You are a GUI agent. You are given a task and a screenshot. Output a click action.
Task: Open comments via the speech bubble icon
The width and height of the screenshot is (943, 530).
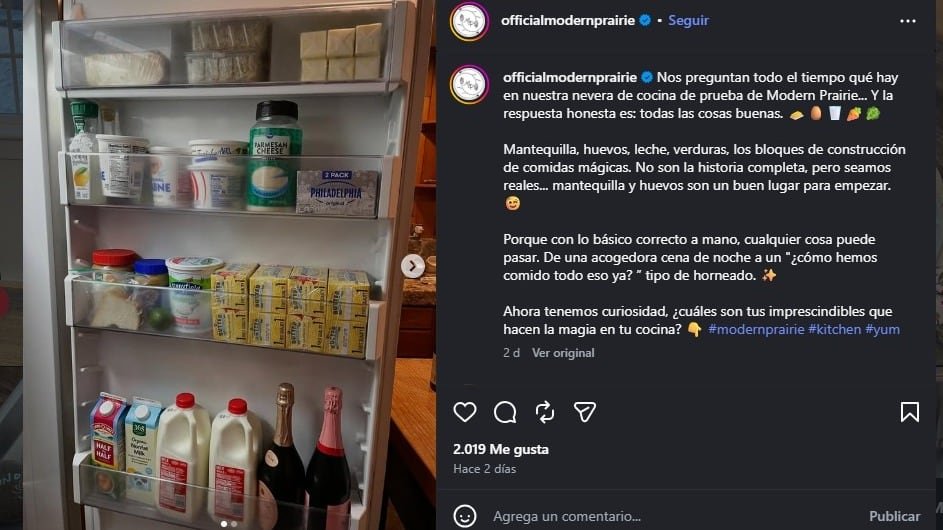coord(505,412)
